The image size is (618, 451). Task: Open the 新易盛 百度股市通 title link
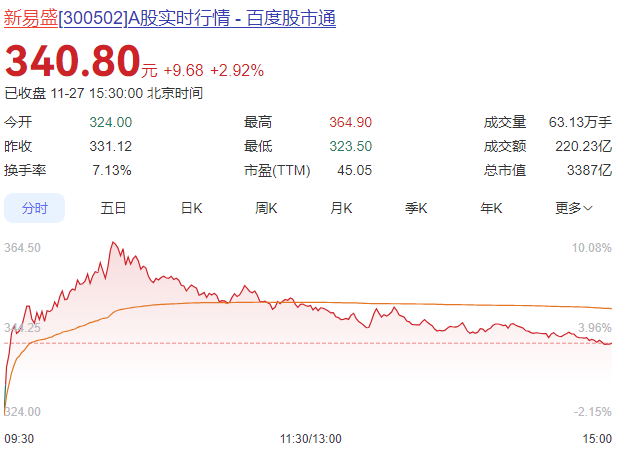[x=170, y=19]
